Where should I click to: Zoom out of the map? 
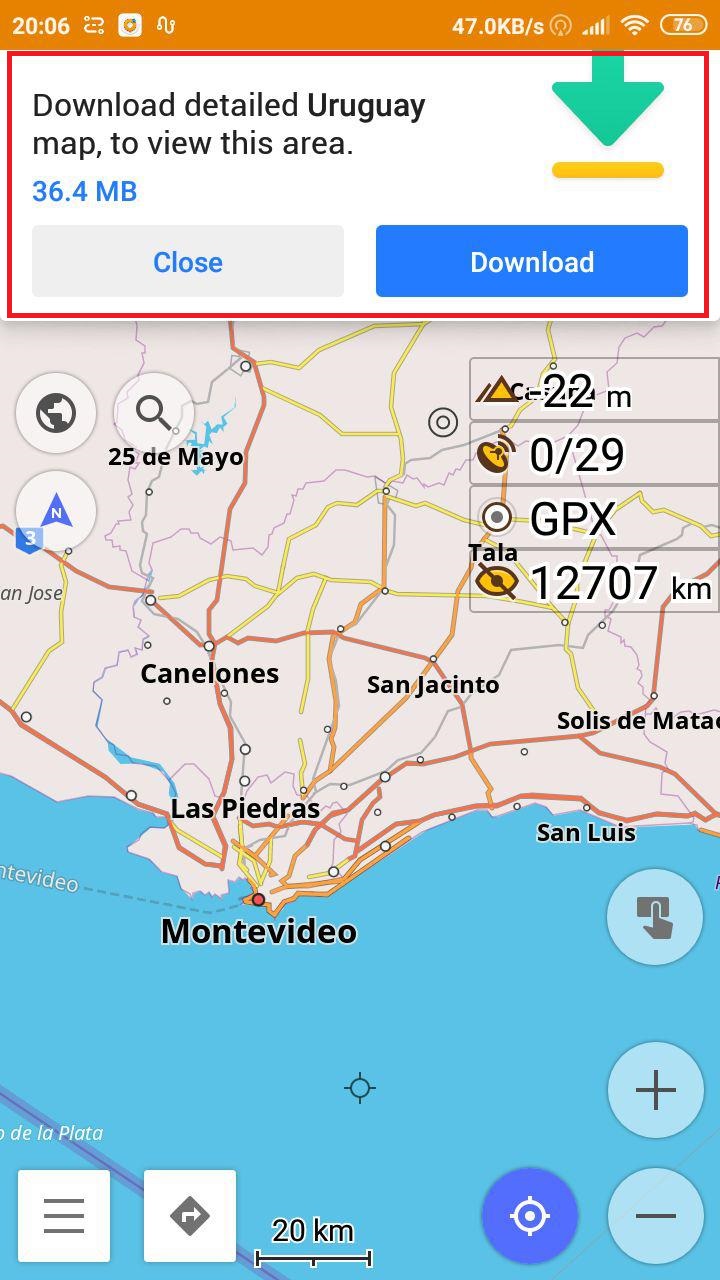(656, 1216)
